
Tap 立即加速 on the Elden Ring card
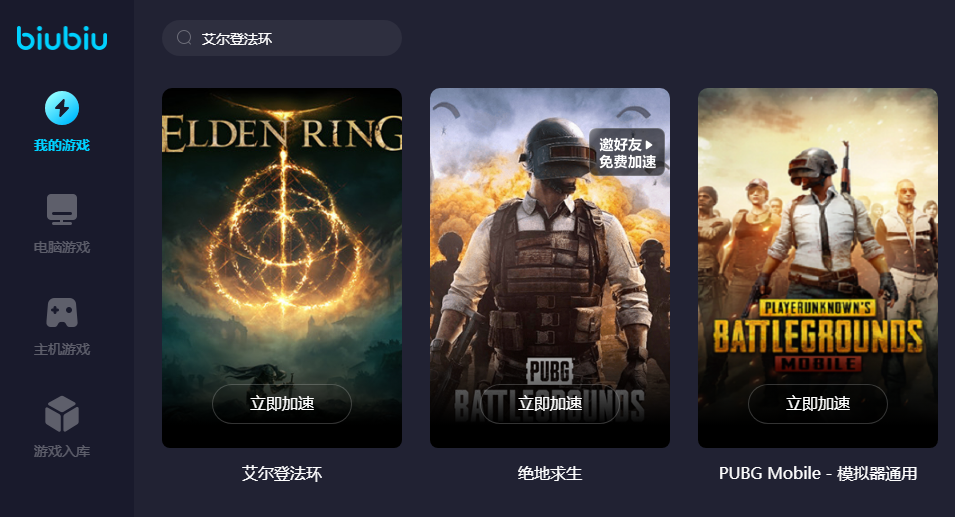pos(282,404)
